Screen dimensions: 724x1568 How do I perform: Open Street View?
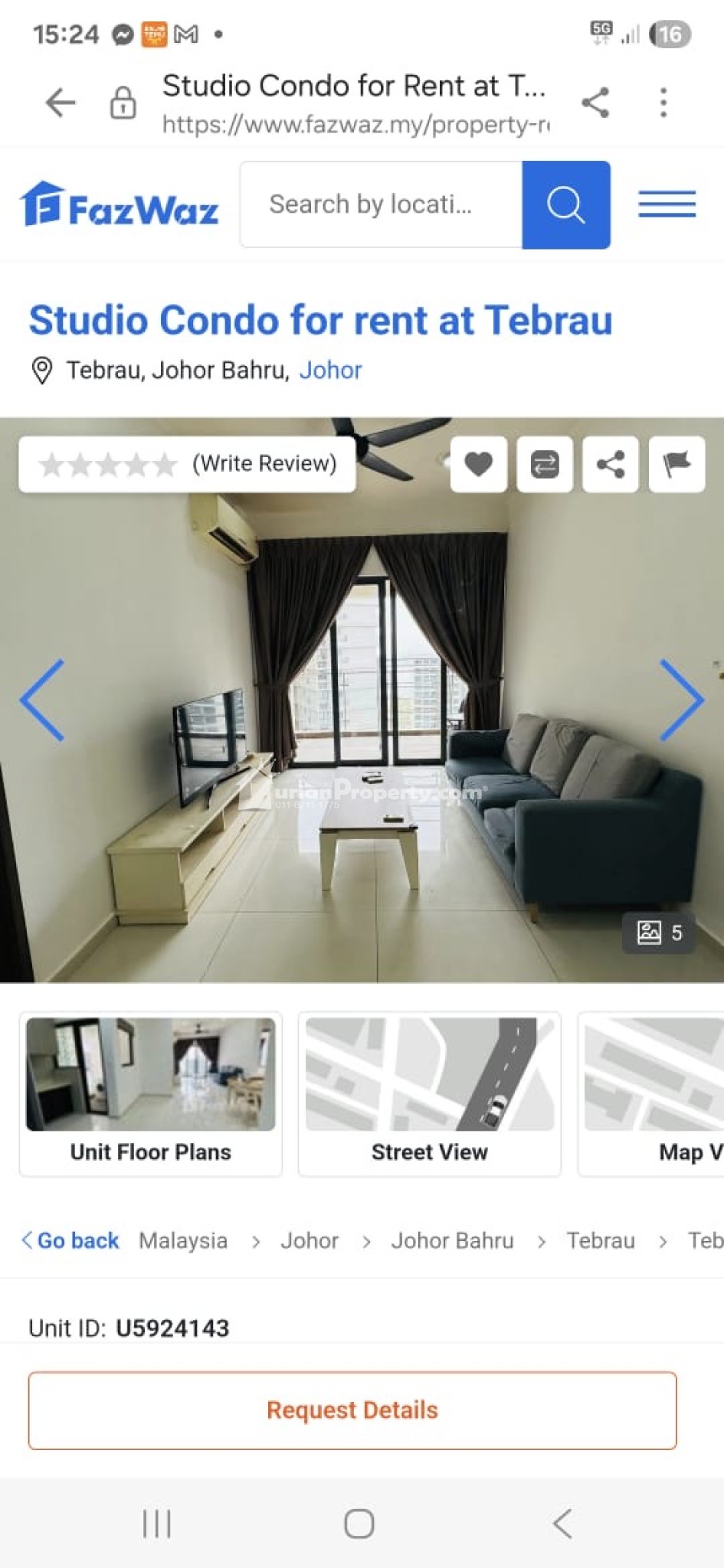[429, 1095]
